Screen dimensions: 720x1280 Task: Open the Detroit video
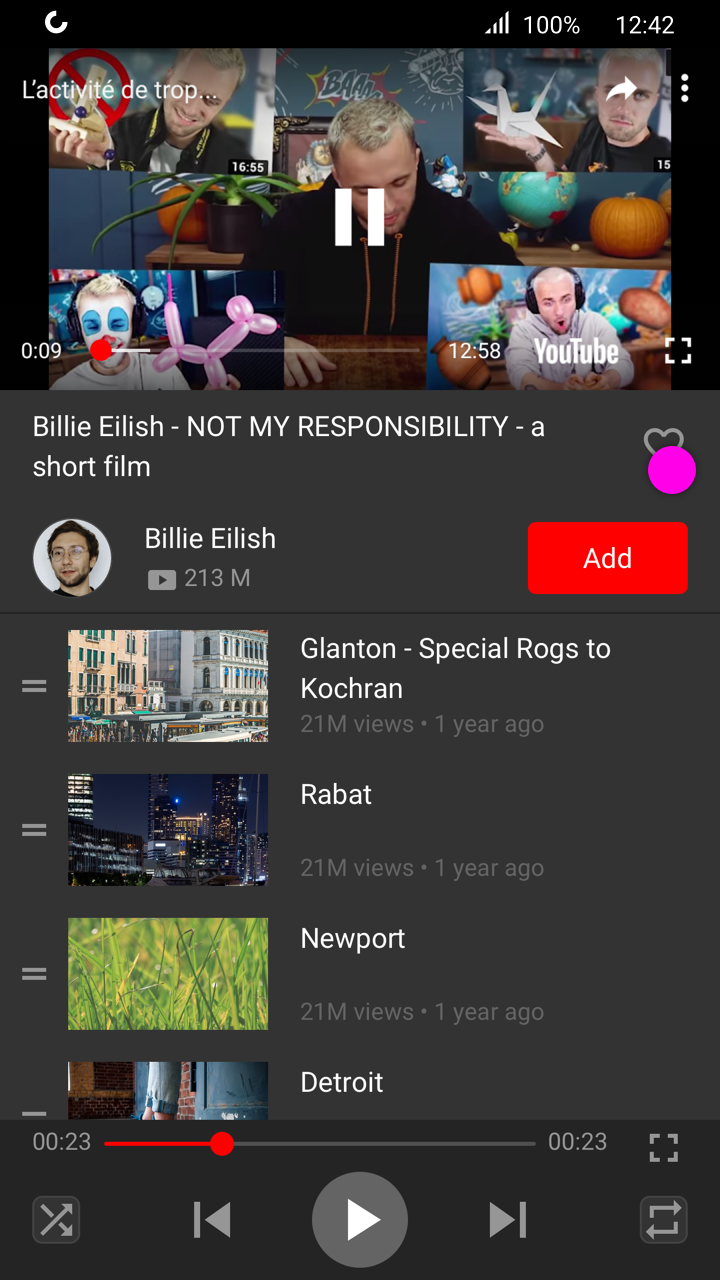click(360, 1088)
